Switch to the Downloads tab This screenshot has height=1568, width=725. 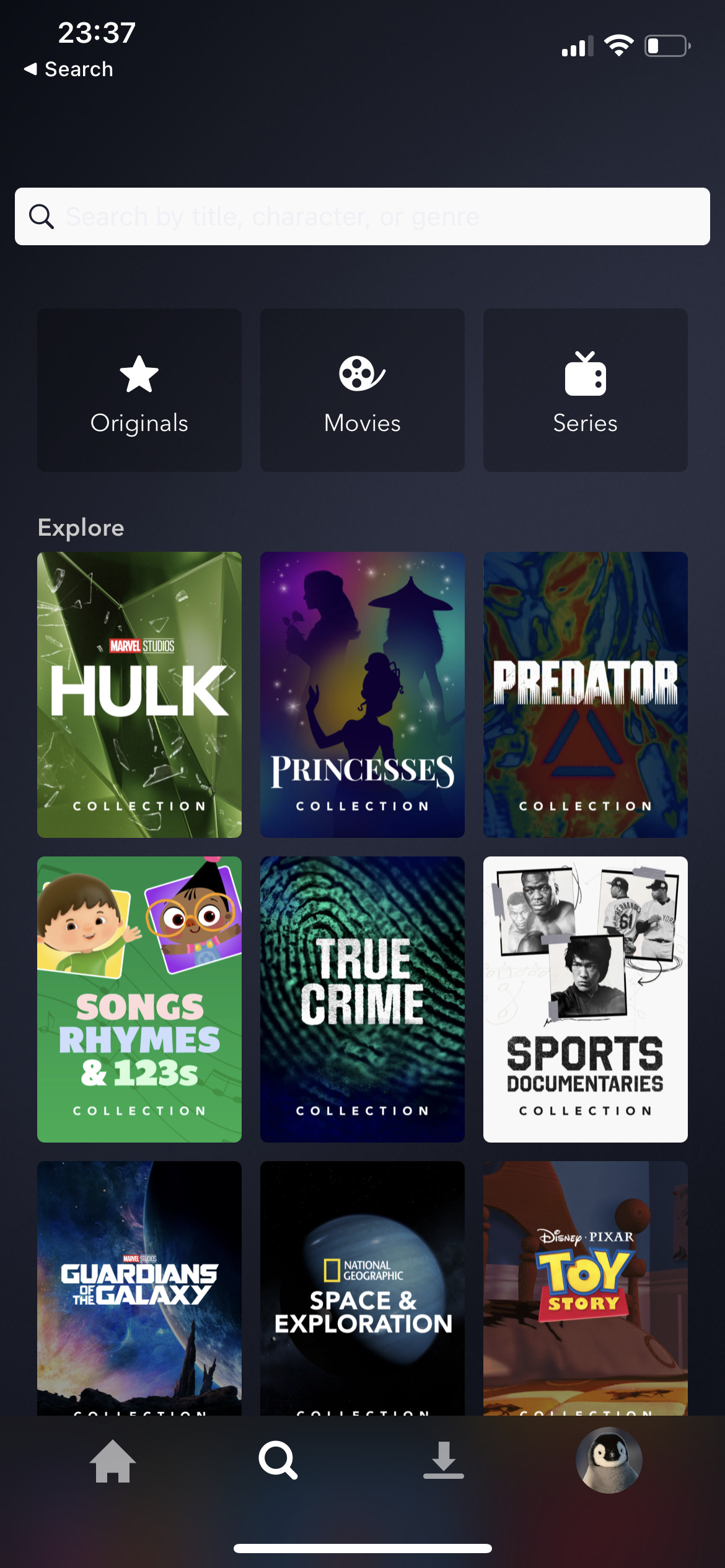444,1460
